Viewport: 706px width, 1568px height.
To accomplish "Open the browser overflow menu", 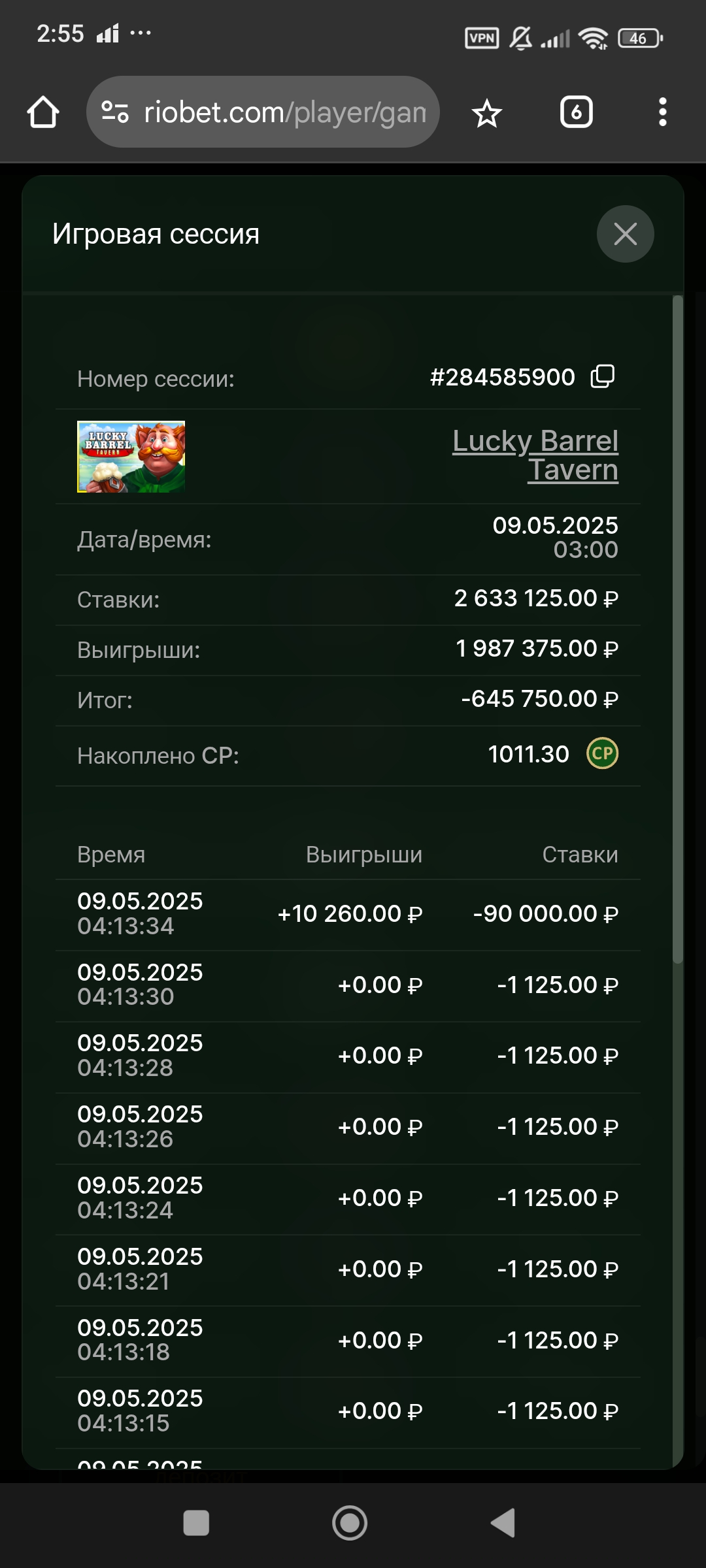I will click(x=662, y=112).
